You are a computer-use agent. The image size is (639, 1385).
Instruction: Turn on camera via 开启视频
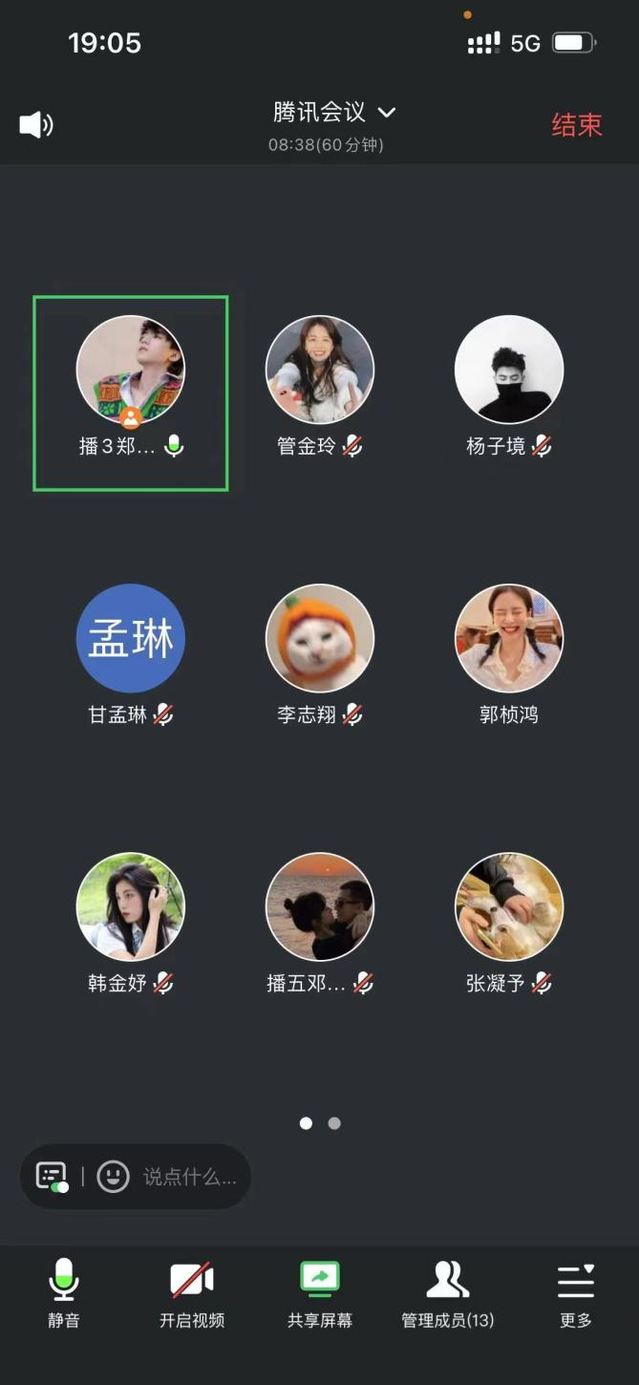click(x=192, y=1293)
